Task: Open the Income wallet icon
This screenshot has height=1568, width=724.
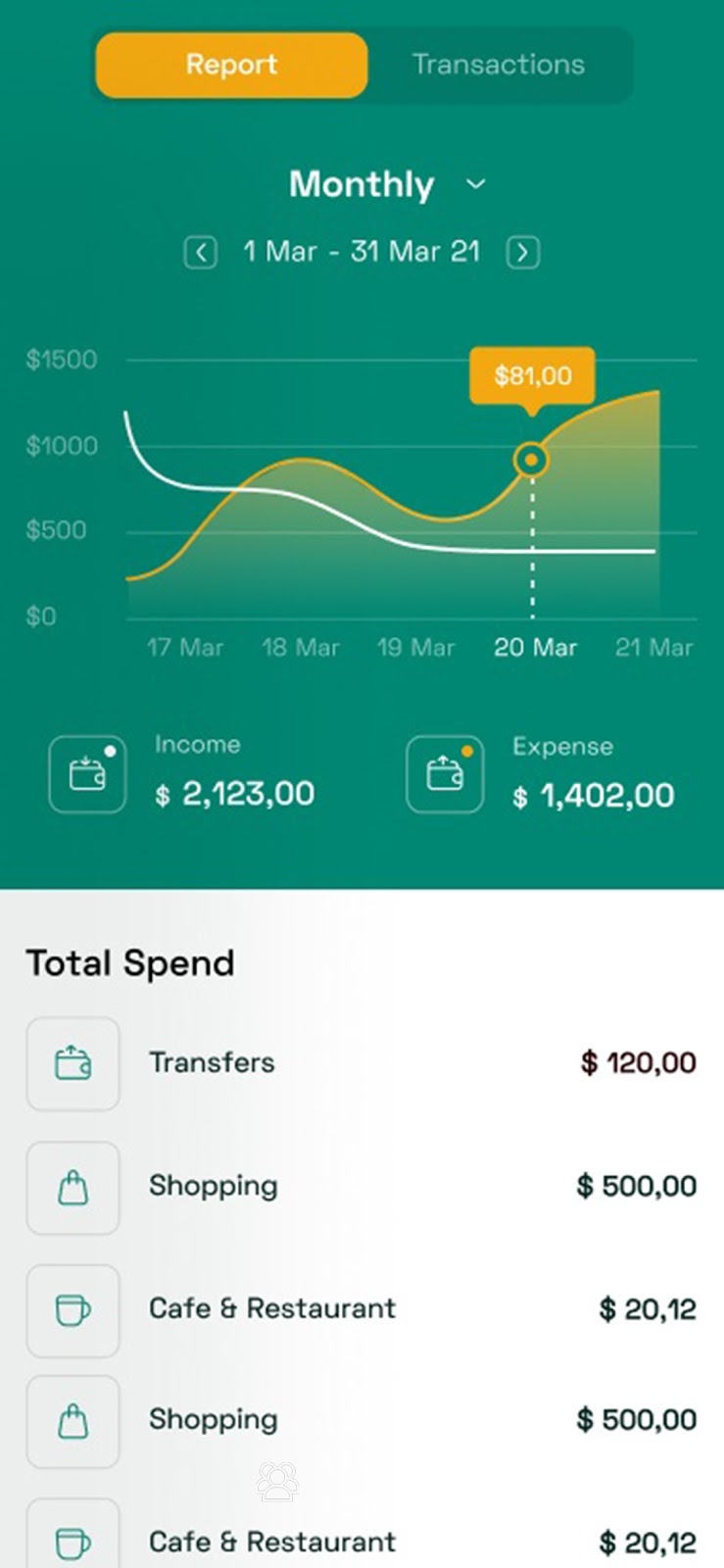Action: click(87, 774)
